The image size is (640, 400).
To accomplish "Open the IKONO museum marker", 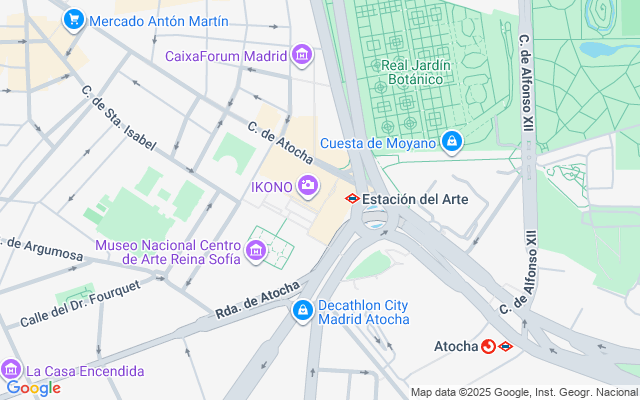I will click(309, 185).
